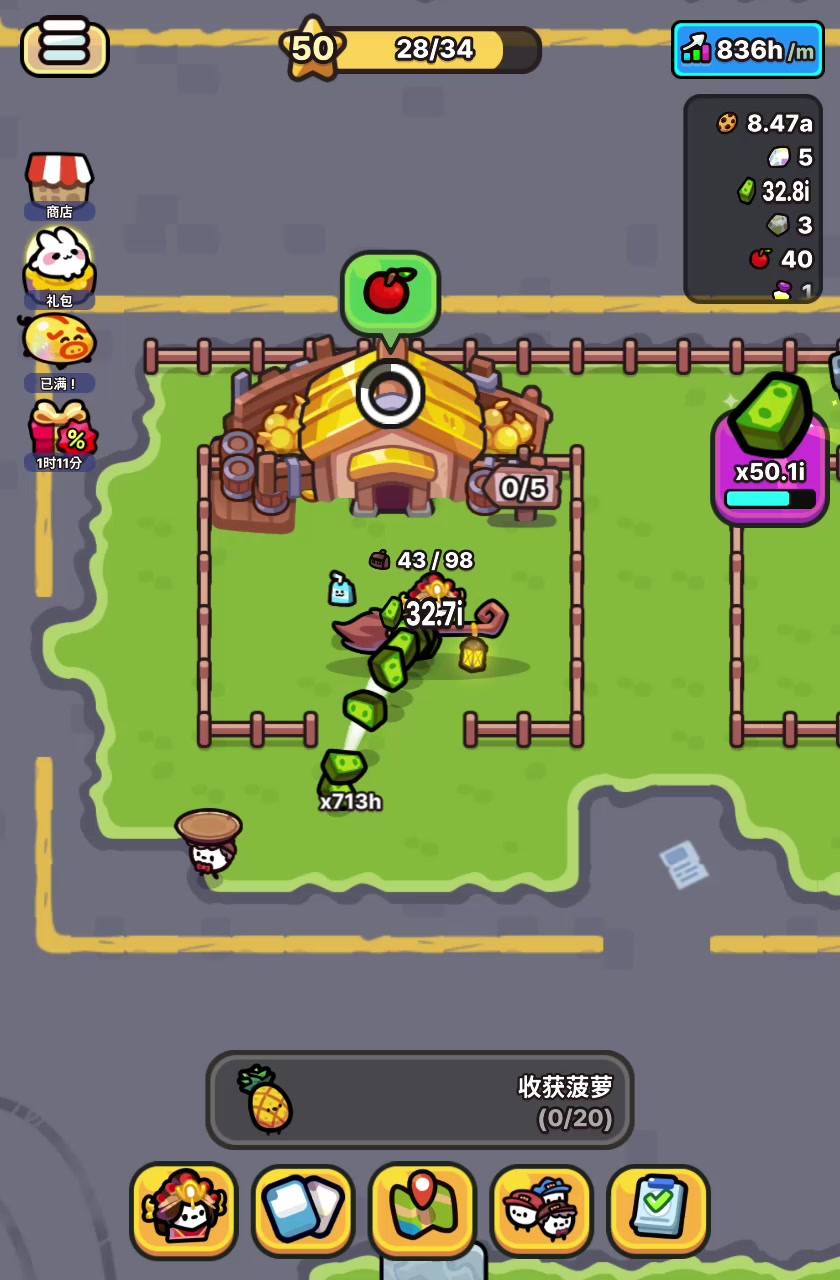This screenshot has width=840, height=1280.
Task: Open the tasks checklist clipboard
Action: point(659,1211)
